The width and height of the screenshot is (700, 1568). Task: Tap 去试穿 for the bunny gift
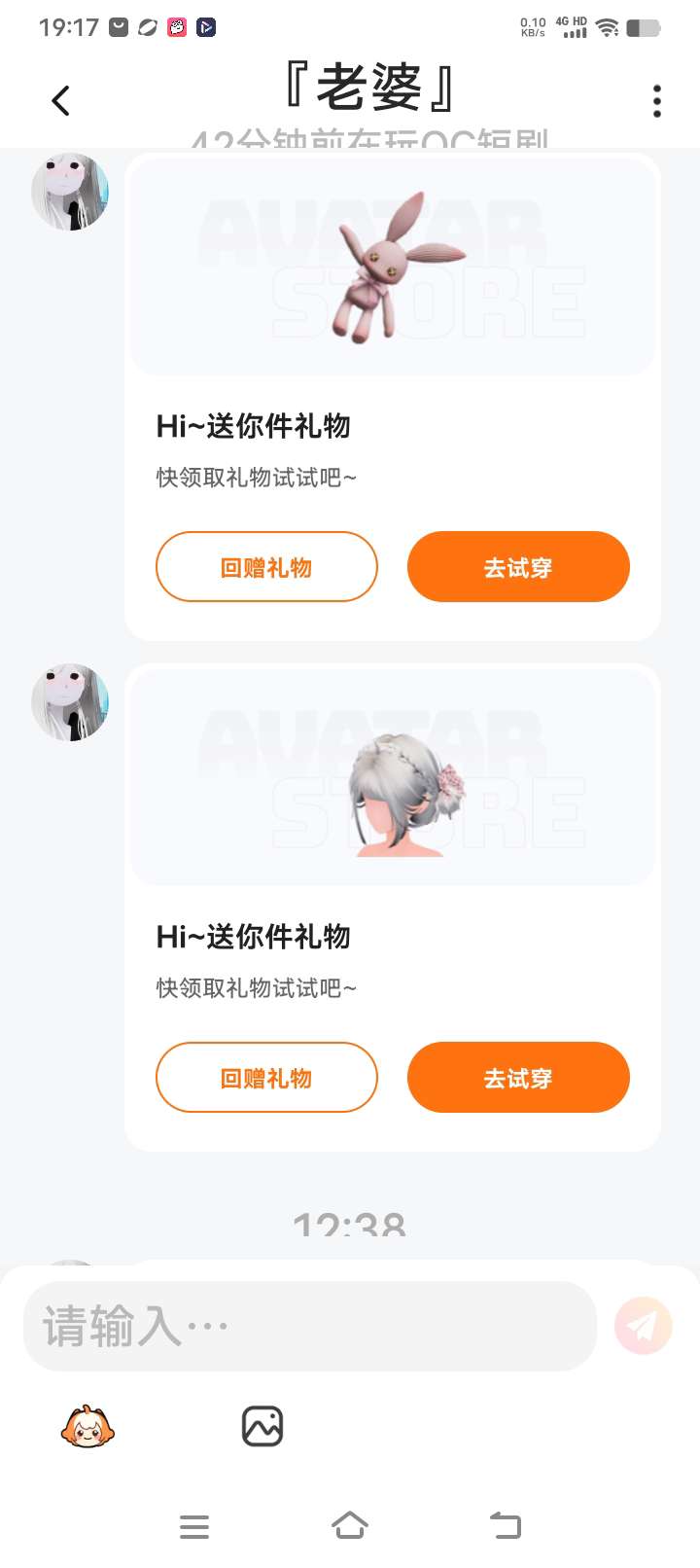coord(518,567)
